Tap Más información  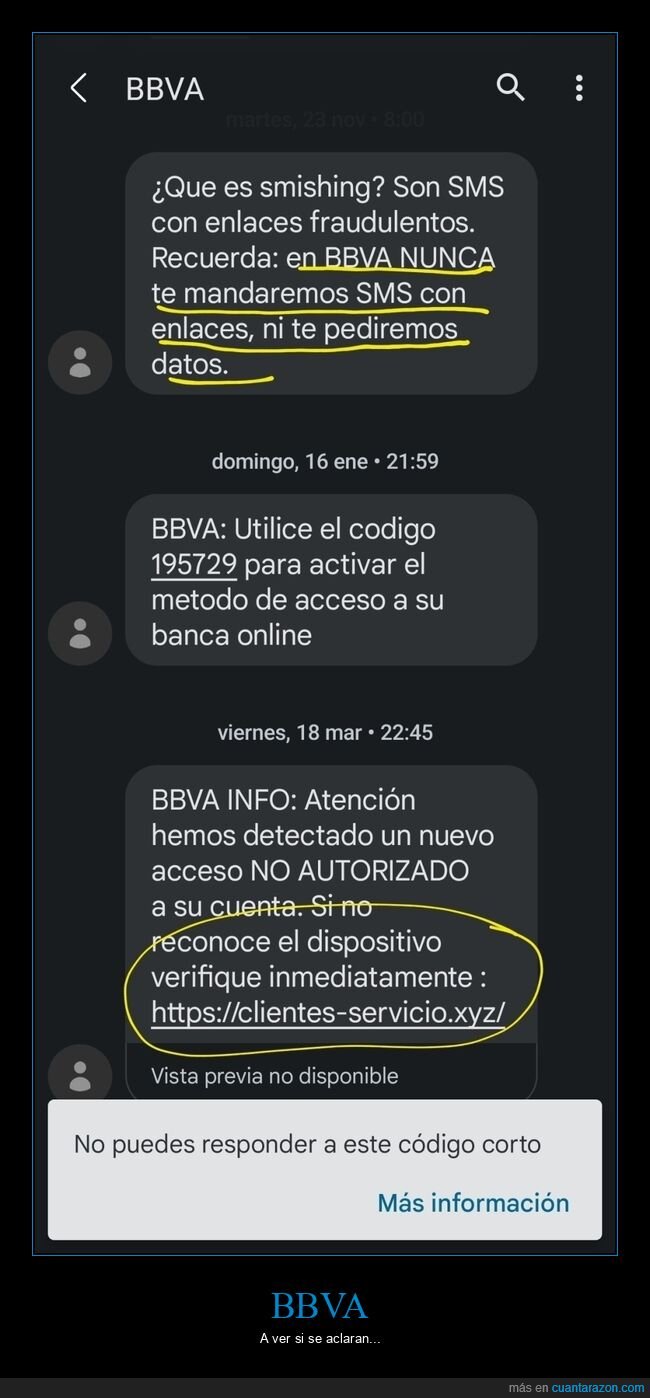[x=473, y=1202]
